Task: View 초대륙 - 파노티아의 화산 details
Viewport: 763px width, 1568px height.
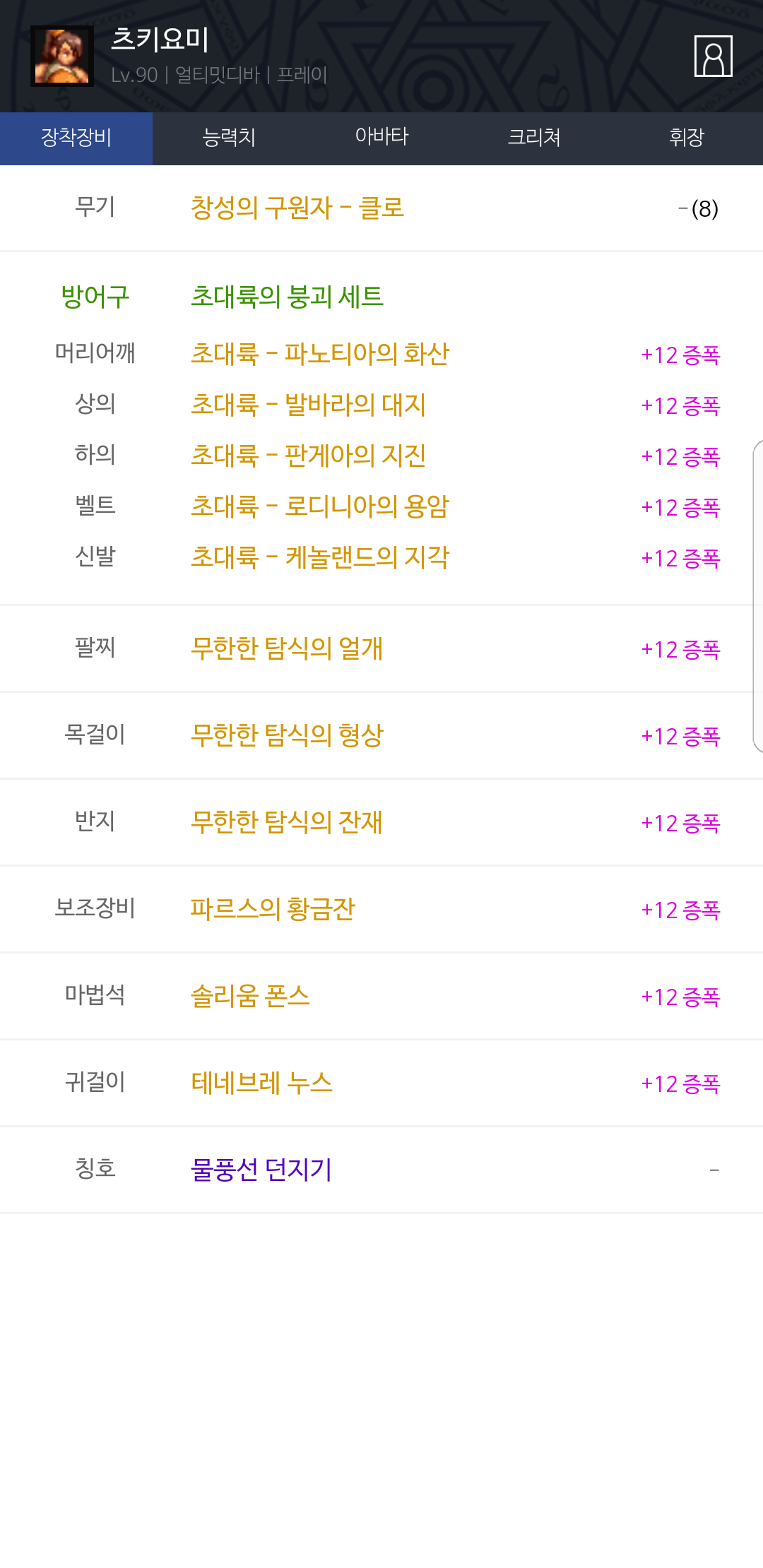Action: [320, 354]
